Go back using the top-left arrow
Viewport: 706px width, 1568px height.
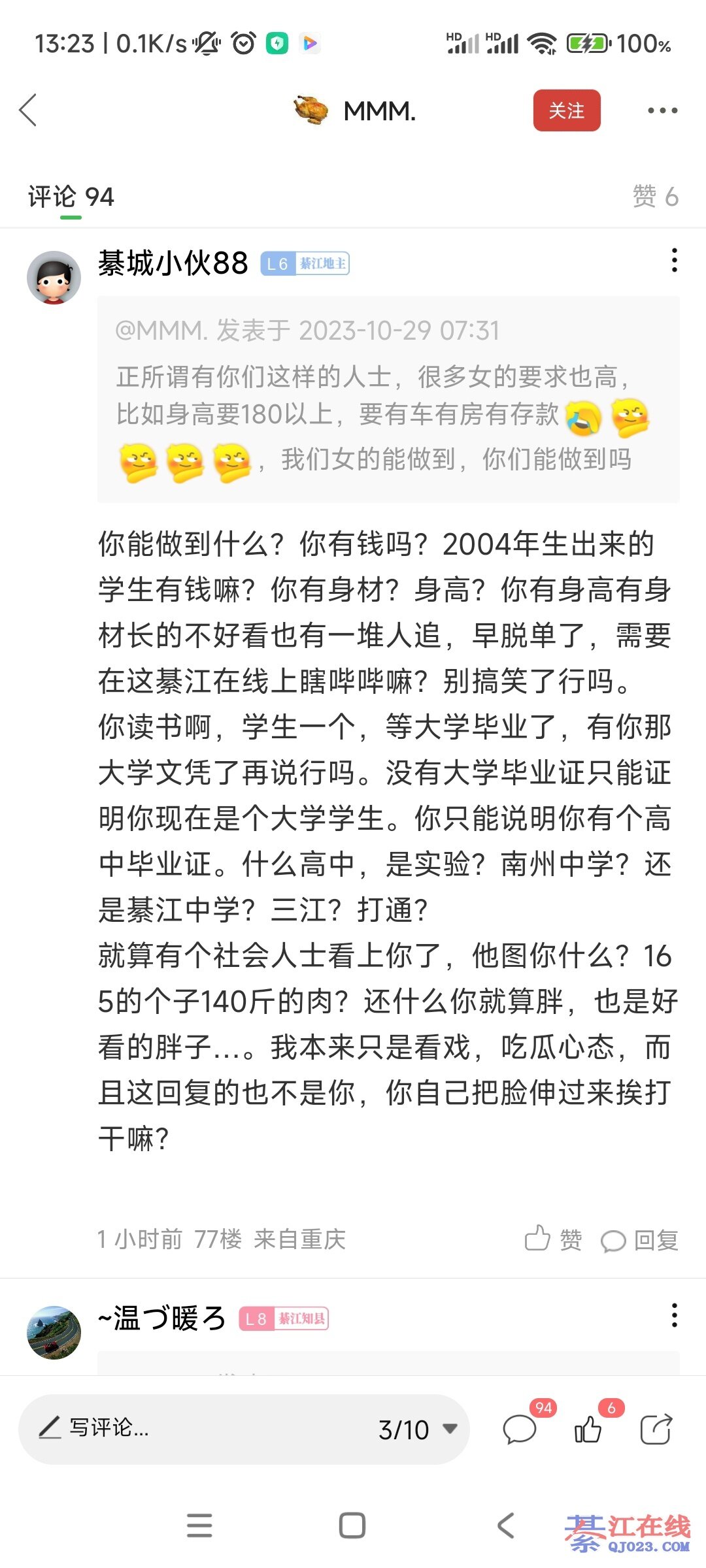pyautogui.click(x=28, y=110)
